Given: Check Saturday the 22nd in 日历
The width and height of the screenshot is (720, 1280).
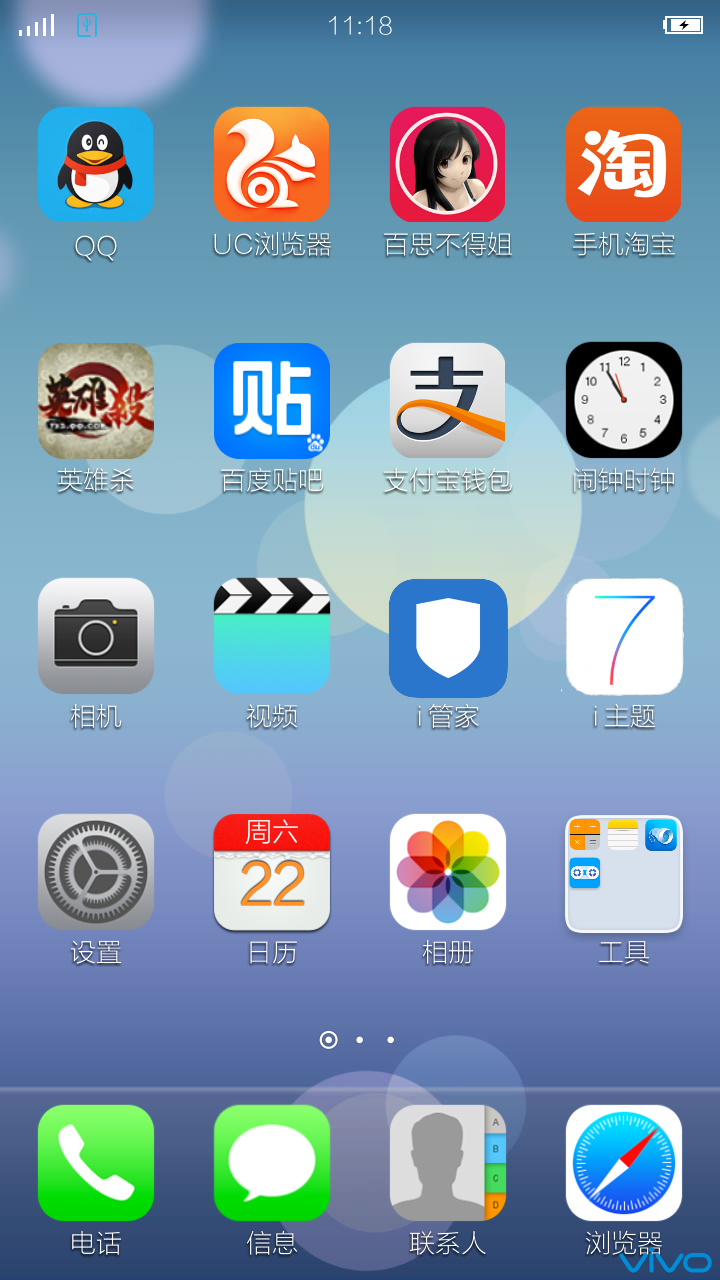Looking at the screenshot, I should [x=271, y=871].
